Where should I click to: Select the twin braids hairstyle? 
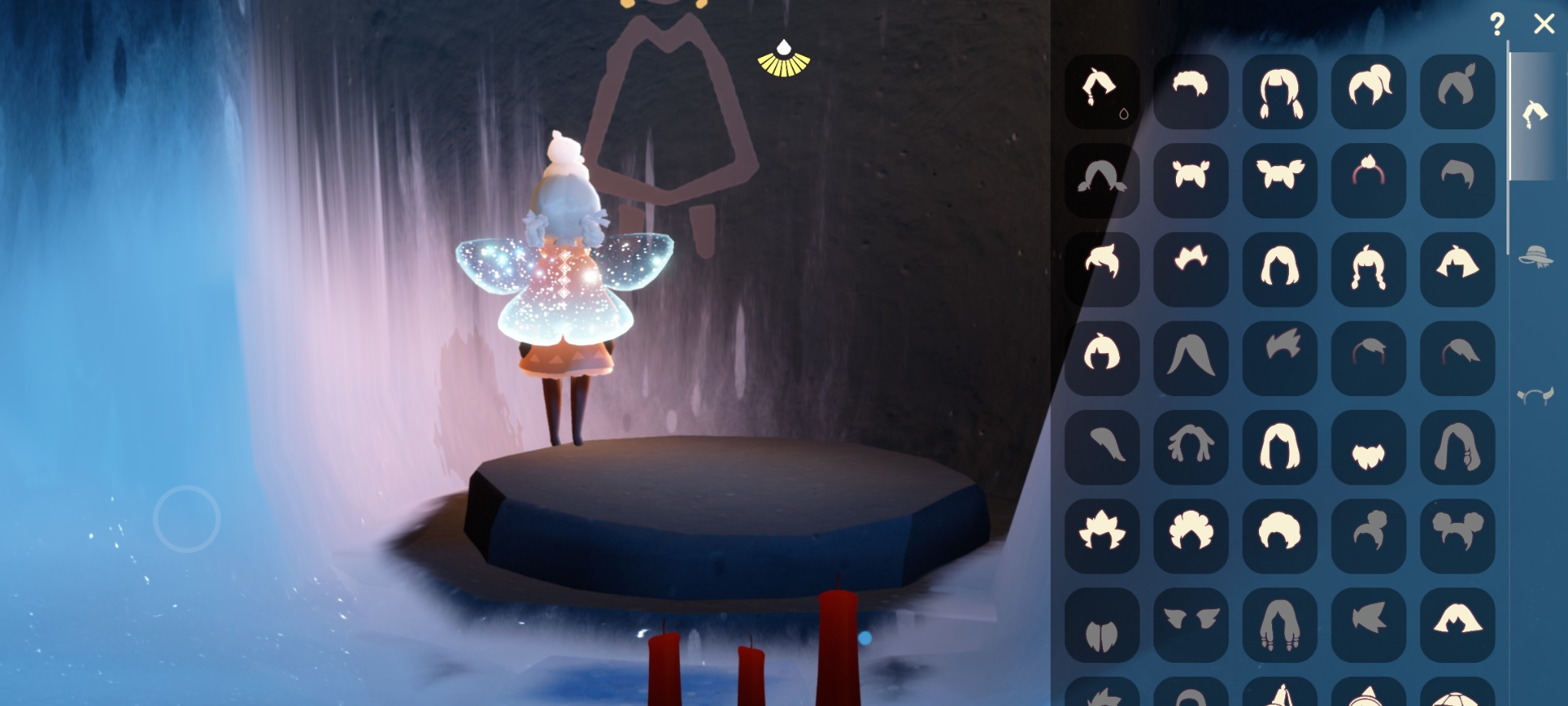(x=1280, y=92)
